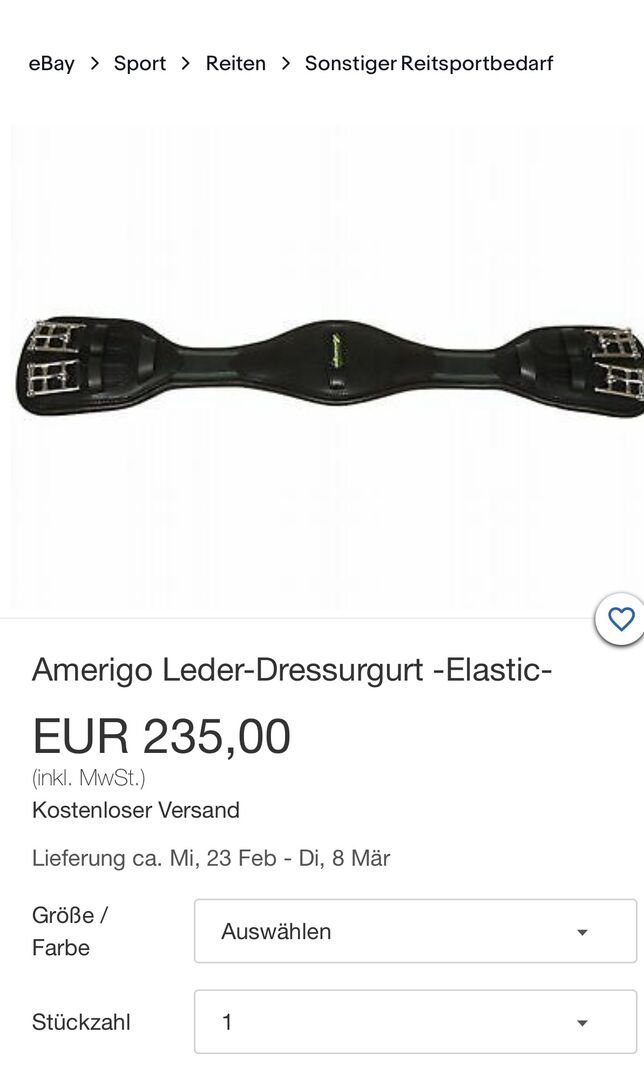View the Amerigo girth product photo
Viewport: 644px width, 1080px height.
click(x=322, y=367)
